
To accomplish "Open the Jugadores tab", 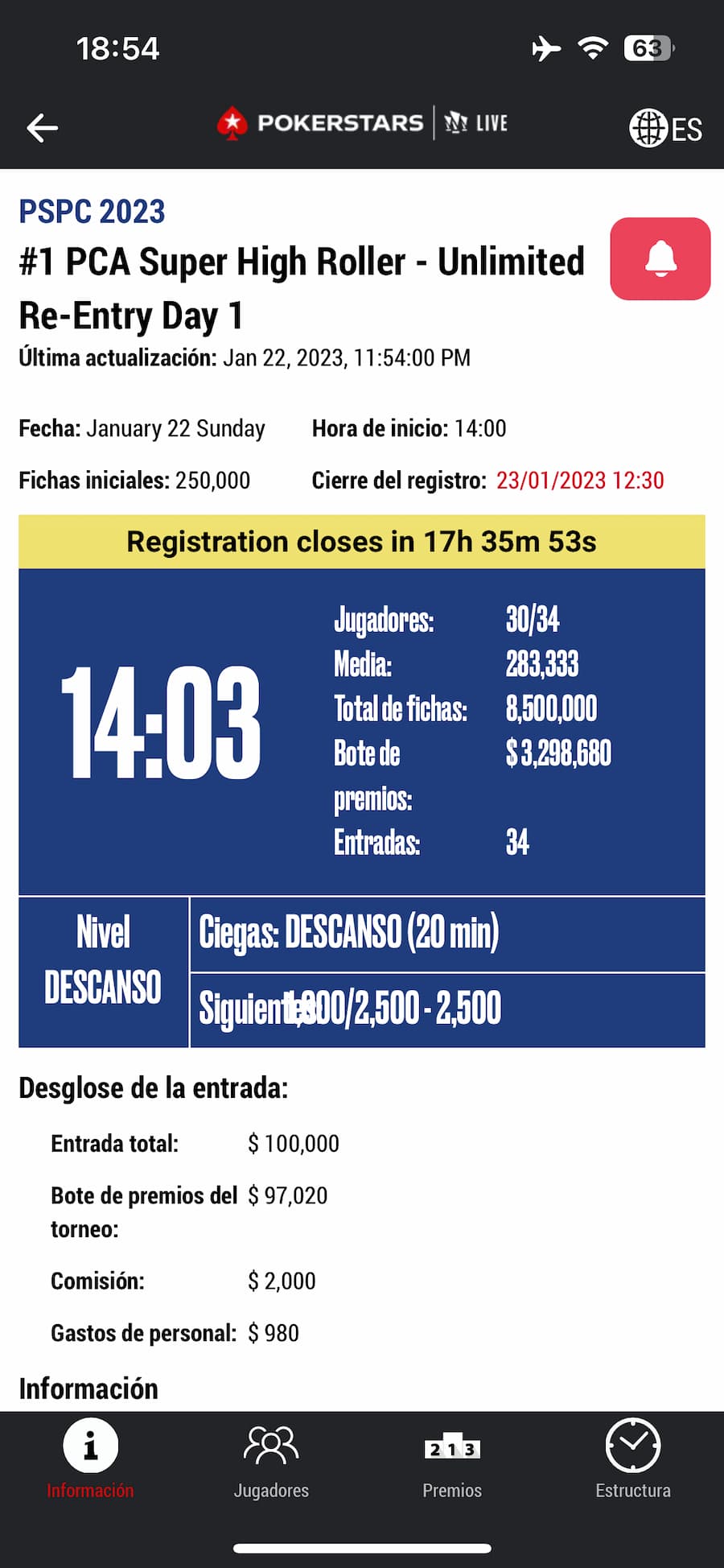I will point(271,1459).
